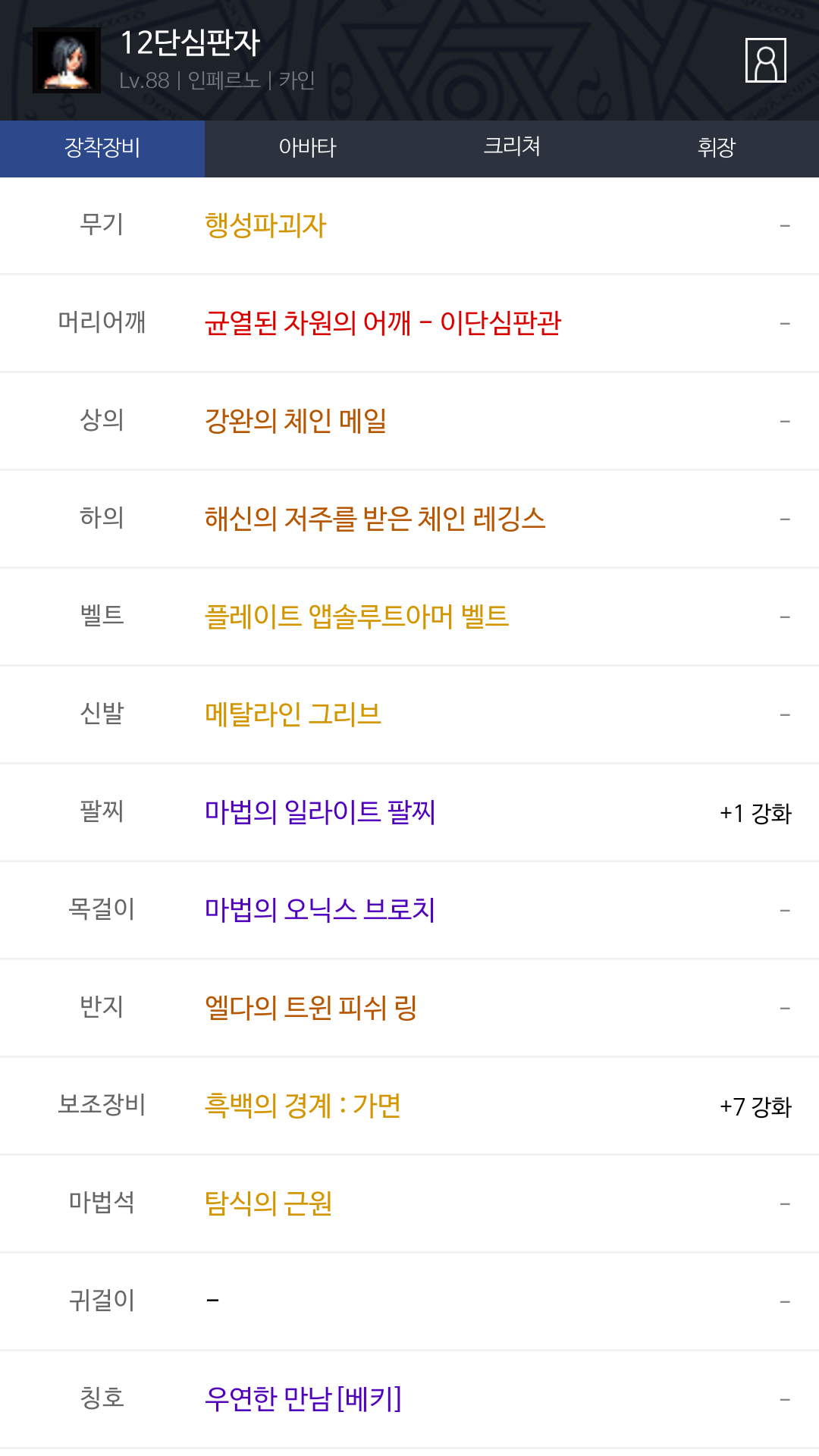Check shoes item 메탈라인 그리브
This screenshot has width=819, height=1456.
[x=293, y=715]
